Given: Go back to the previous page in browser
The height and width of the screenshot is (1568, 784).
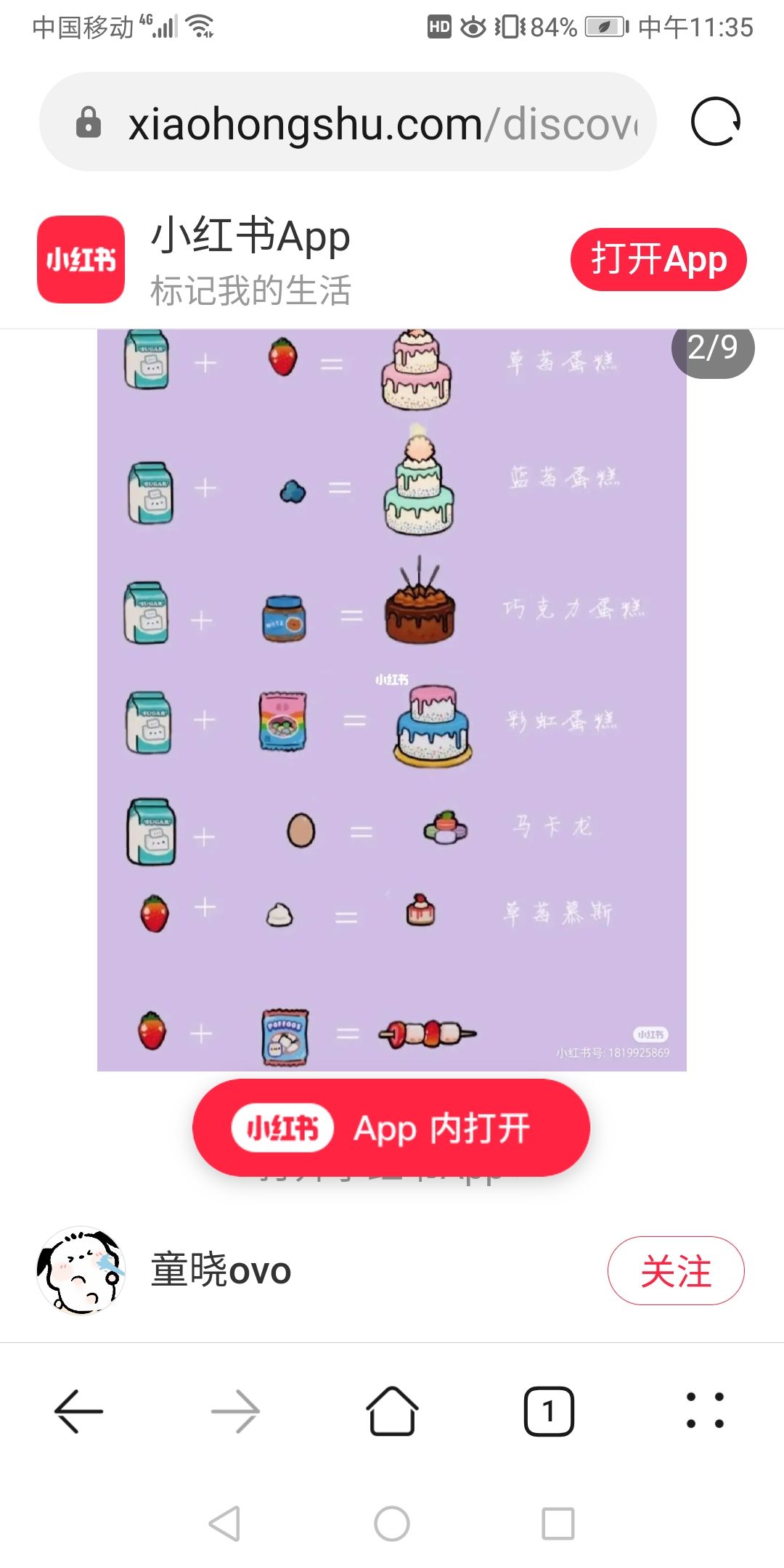Looking at the screenshot, I should pos(78,1411).
